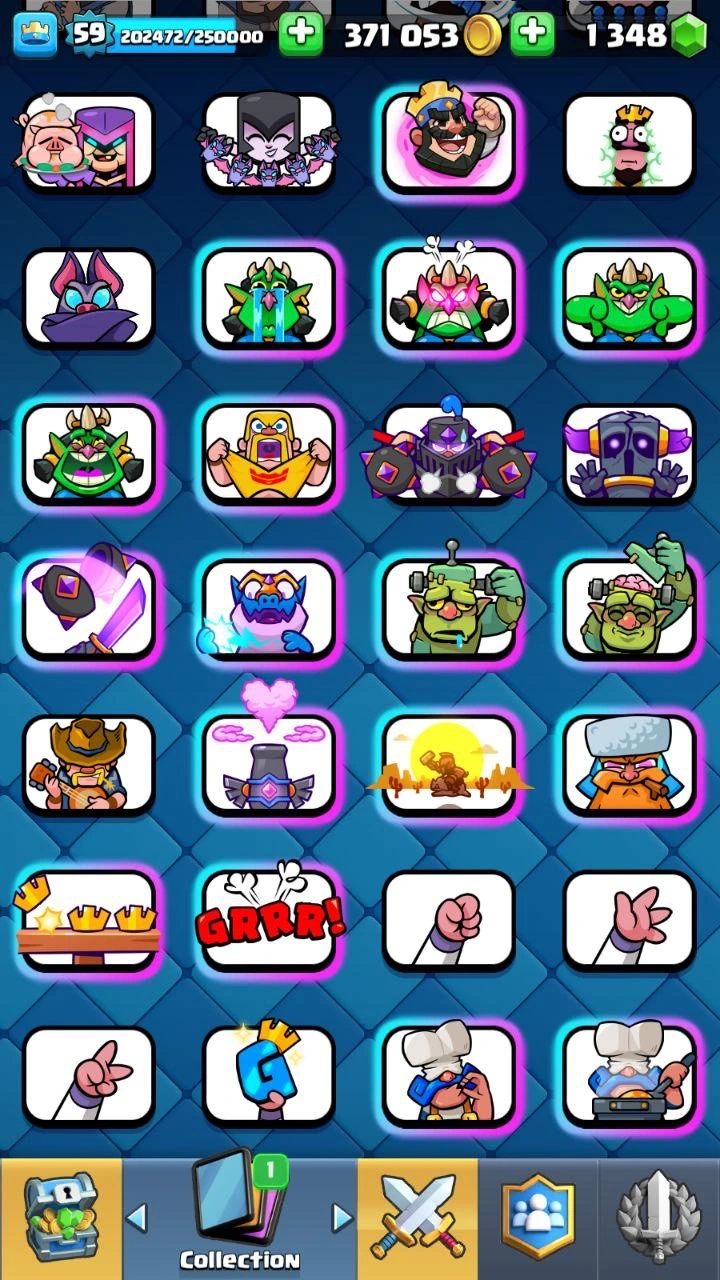Open the Events sword and laurel tab
720x1280 pixels.
pos(659,1218)
